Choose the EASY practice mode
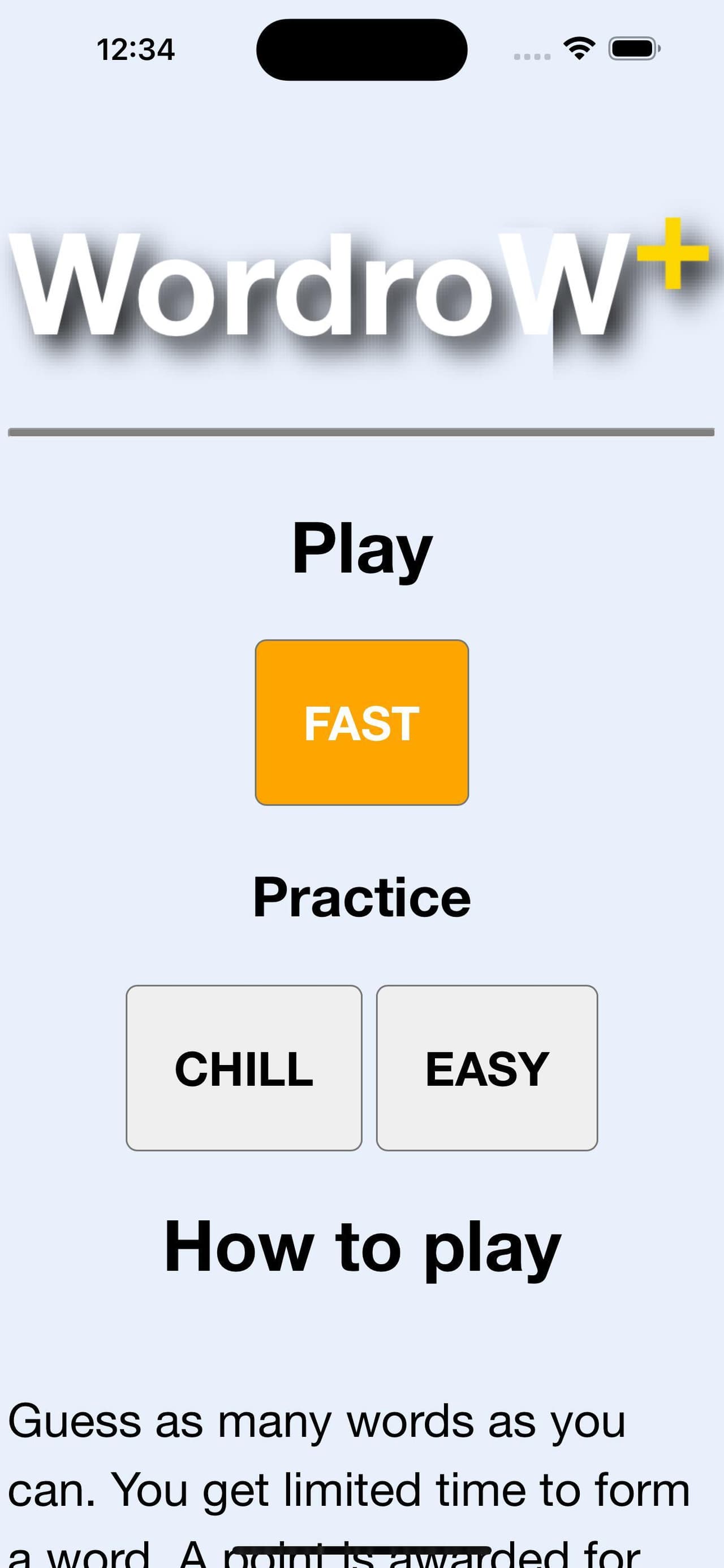Viewport: 724px width, 1568px height. [486, 1068]
